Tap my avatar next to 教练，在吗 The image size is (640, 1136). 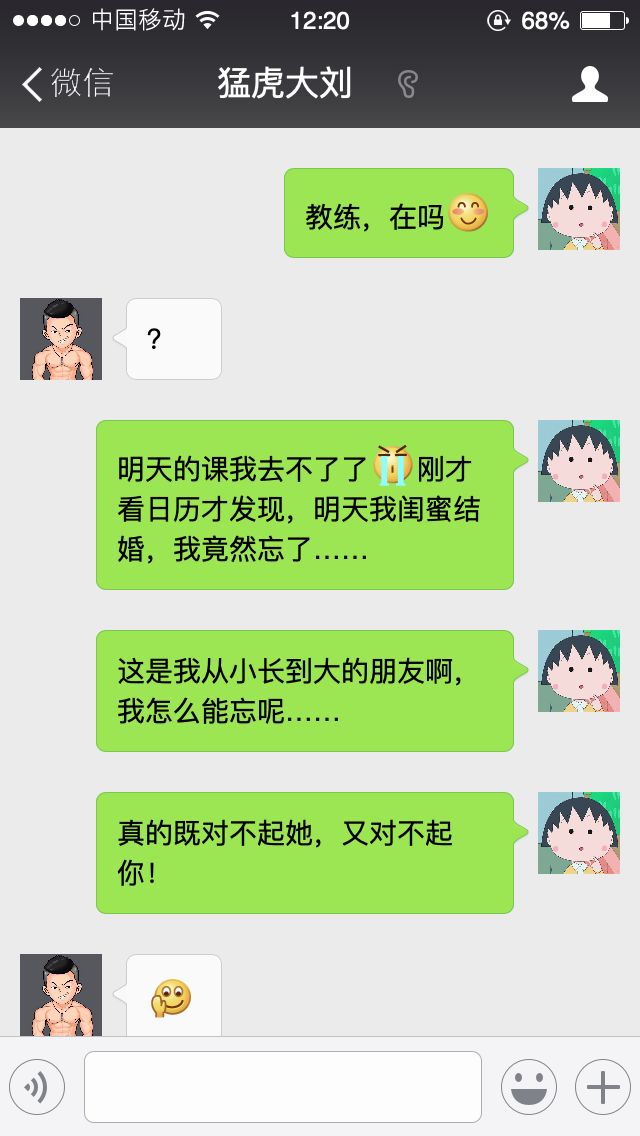[x=579, y=209]
